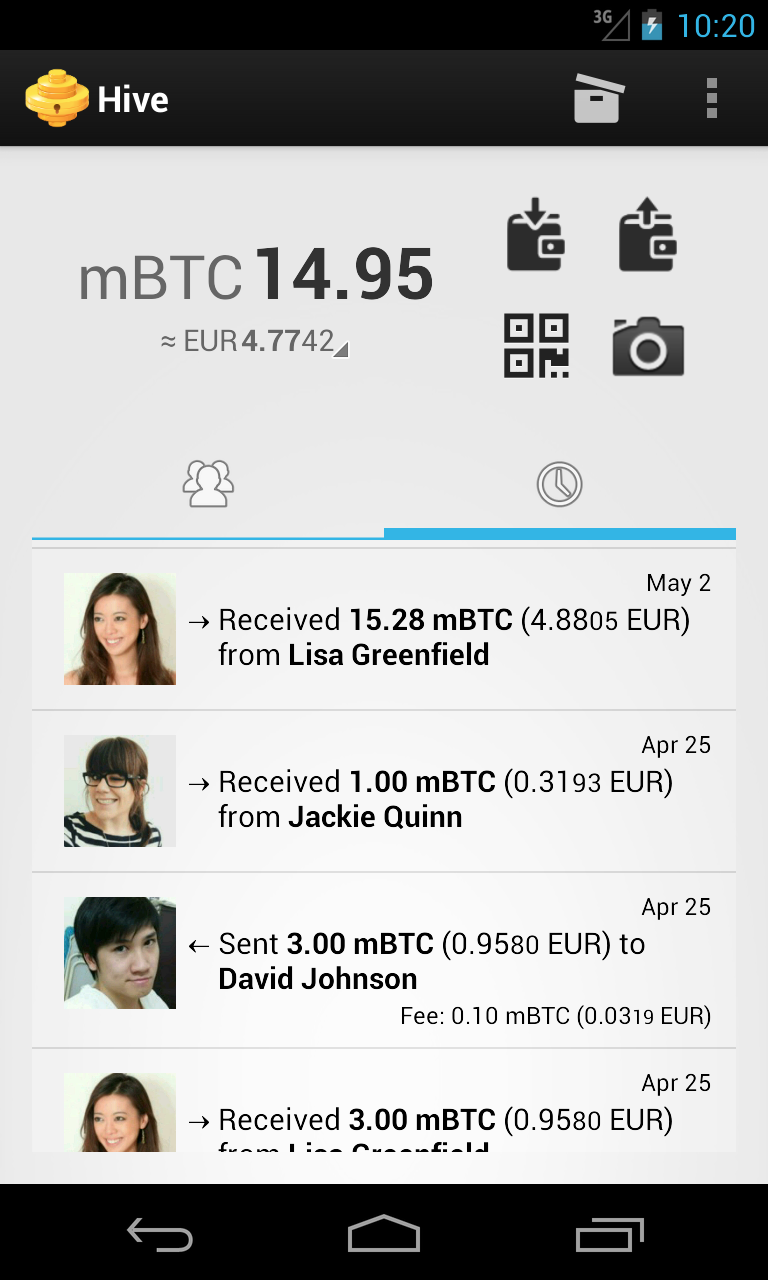768x1280 pixels.
Task: View the 3.00 mBTC sent to David Johnson
Action: (x=384, y=960)
